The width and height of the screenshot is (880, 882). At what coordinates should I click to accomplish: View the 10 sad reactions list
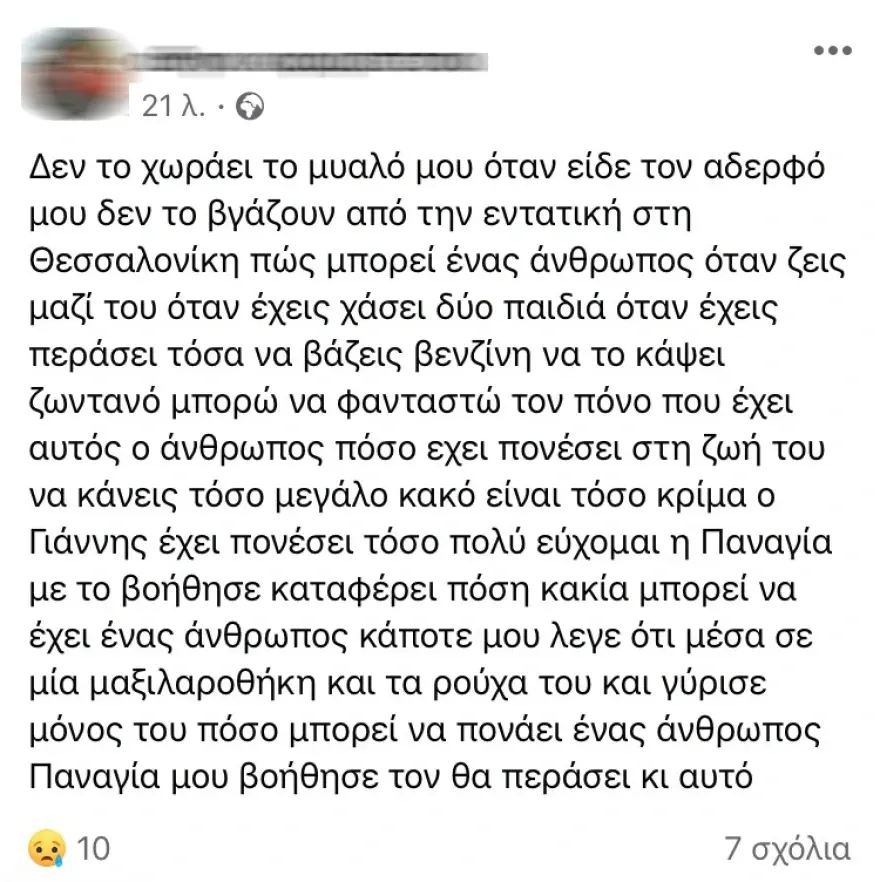click(71, 849)
